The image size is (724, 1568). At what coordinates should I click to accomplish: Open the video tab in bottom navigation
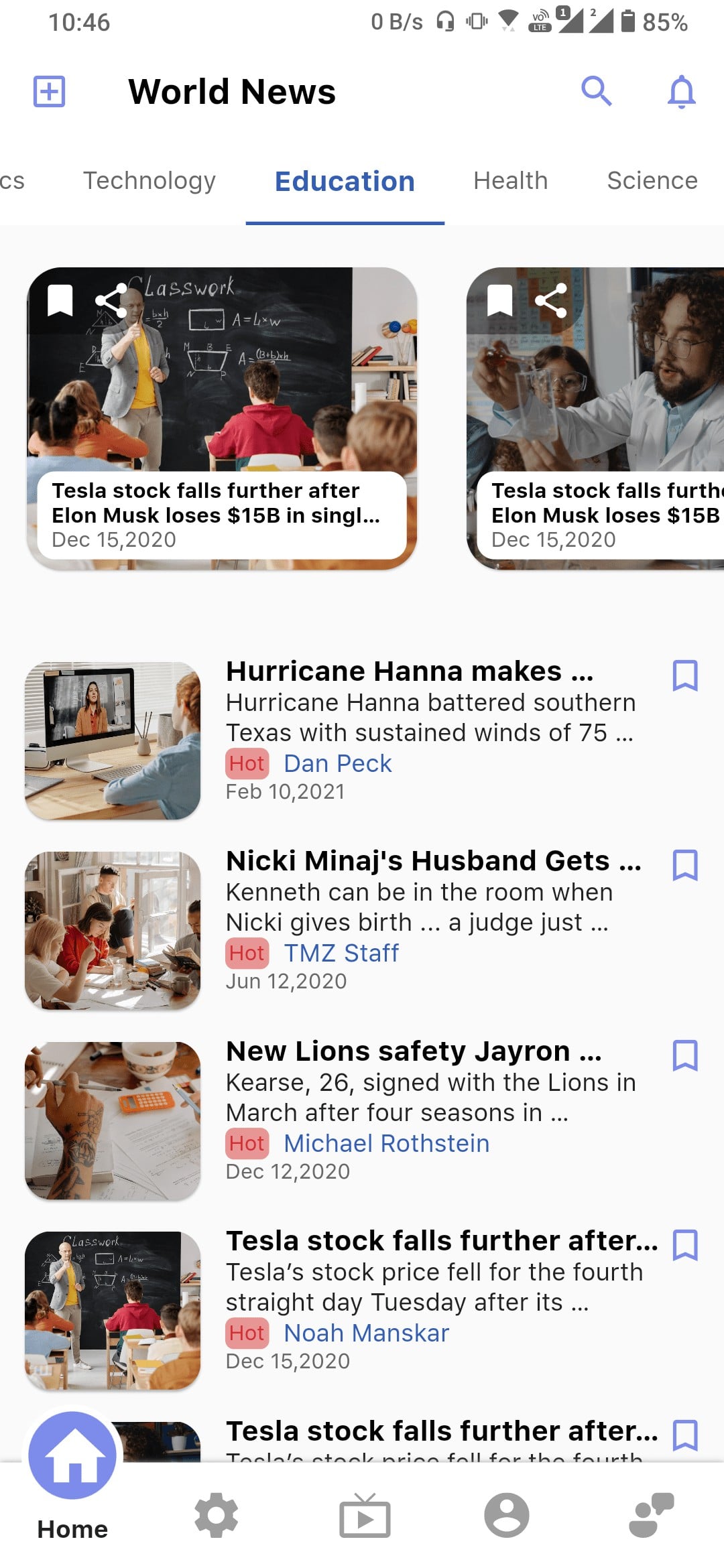(x=365, y=1516)
